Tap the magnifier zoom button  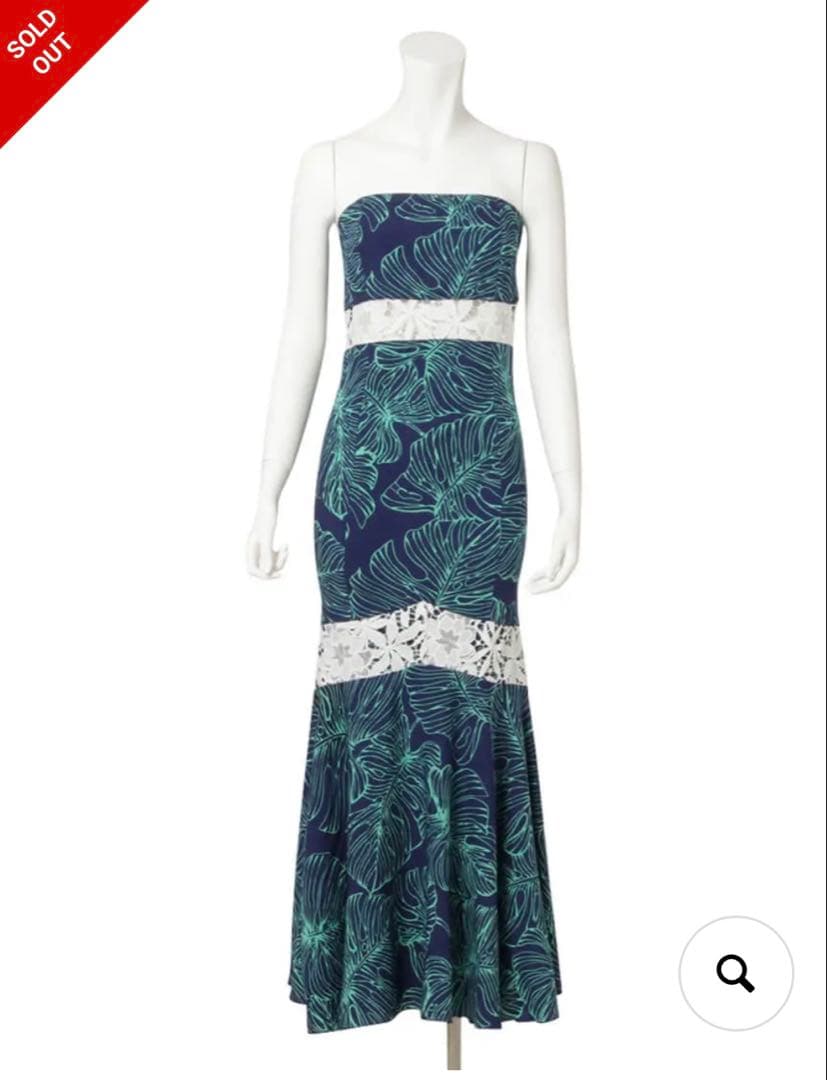[736, 972]
